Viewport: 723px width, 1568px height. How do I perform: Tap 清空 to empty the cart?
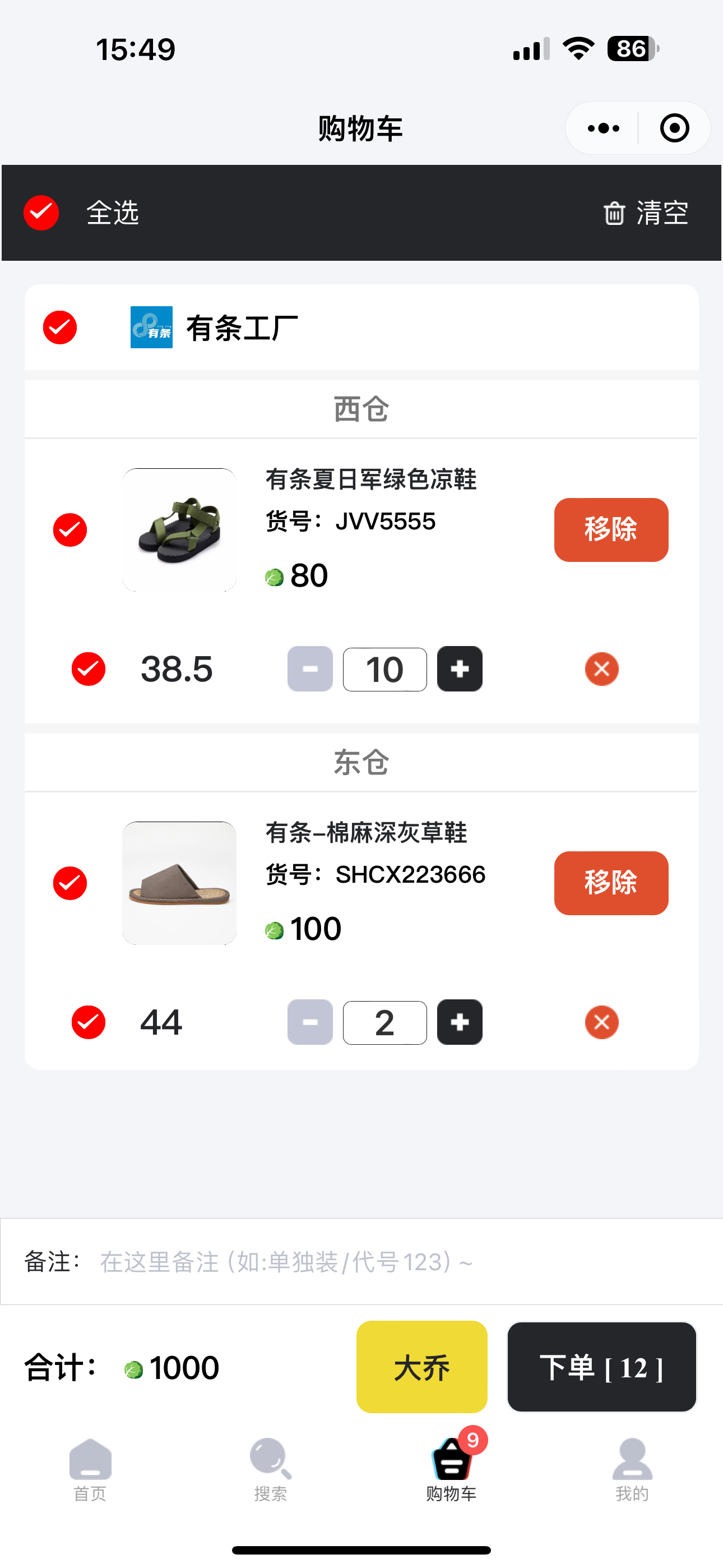click(x=646, y=213)
